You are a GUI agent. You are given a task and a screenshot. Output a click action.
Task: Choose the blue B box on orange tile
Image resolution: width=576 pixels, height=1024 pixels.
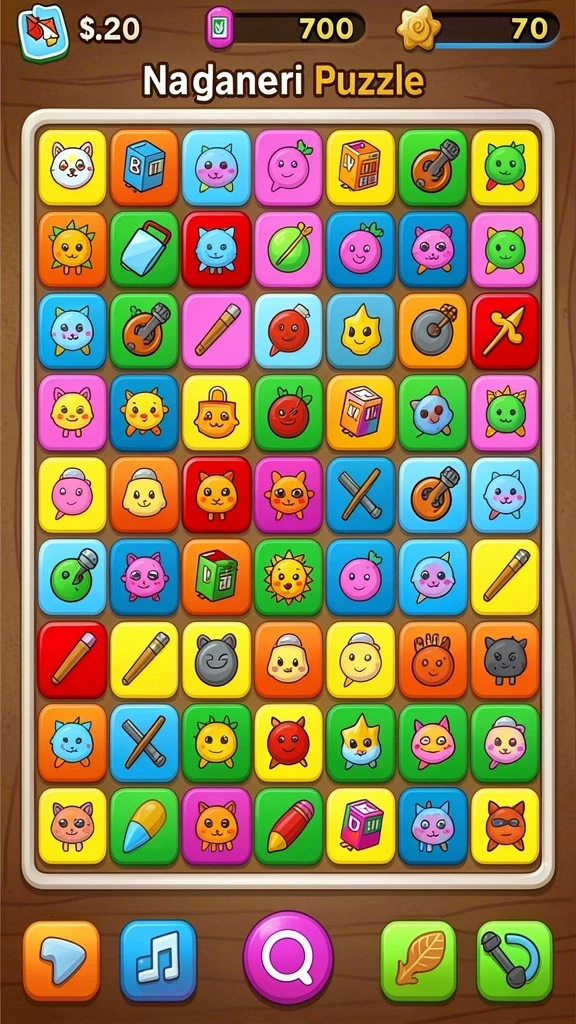coord(144,167)
